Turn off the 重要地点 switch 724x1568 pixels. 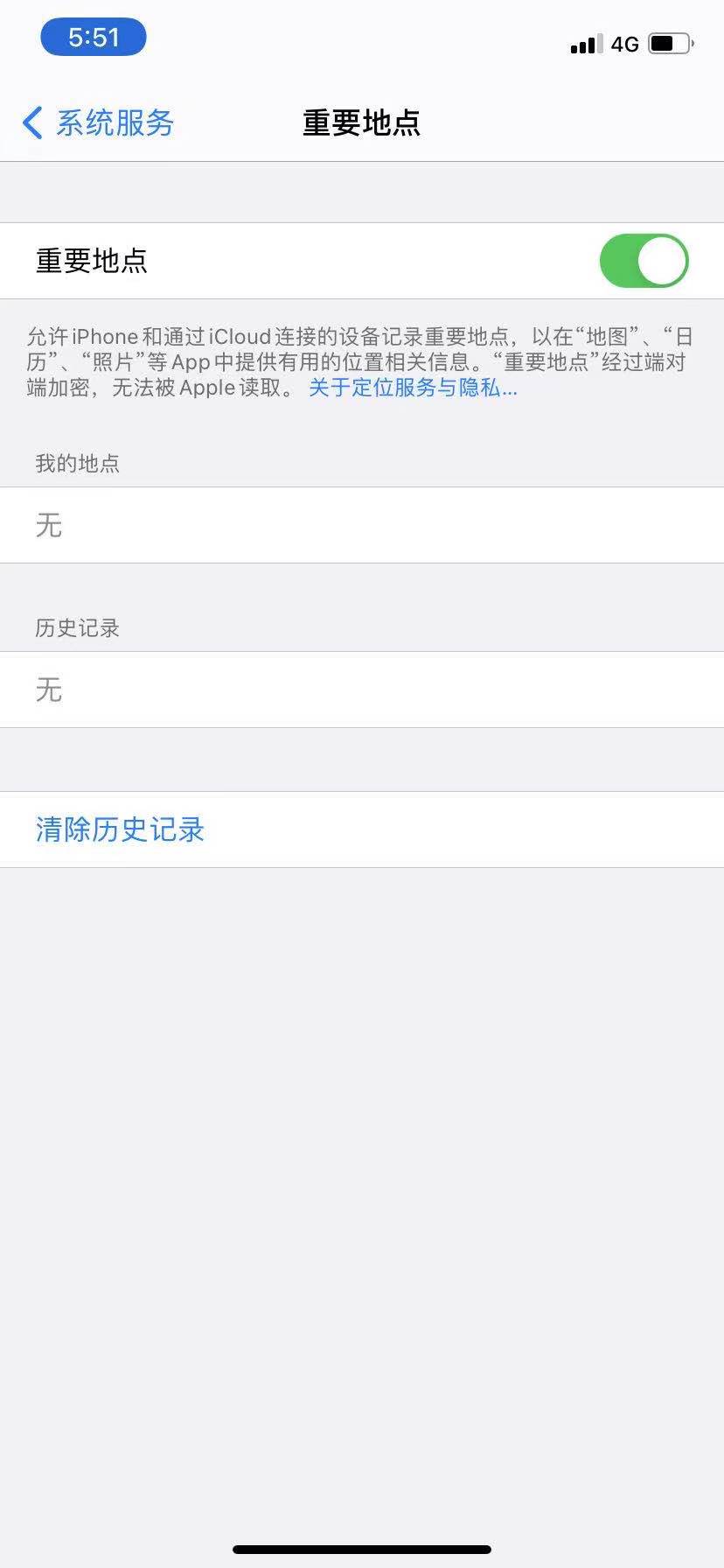(644, 261)
